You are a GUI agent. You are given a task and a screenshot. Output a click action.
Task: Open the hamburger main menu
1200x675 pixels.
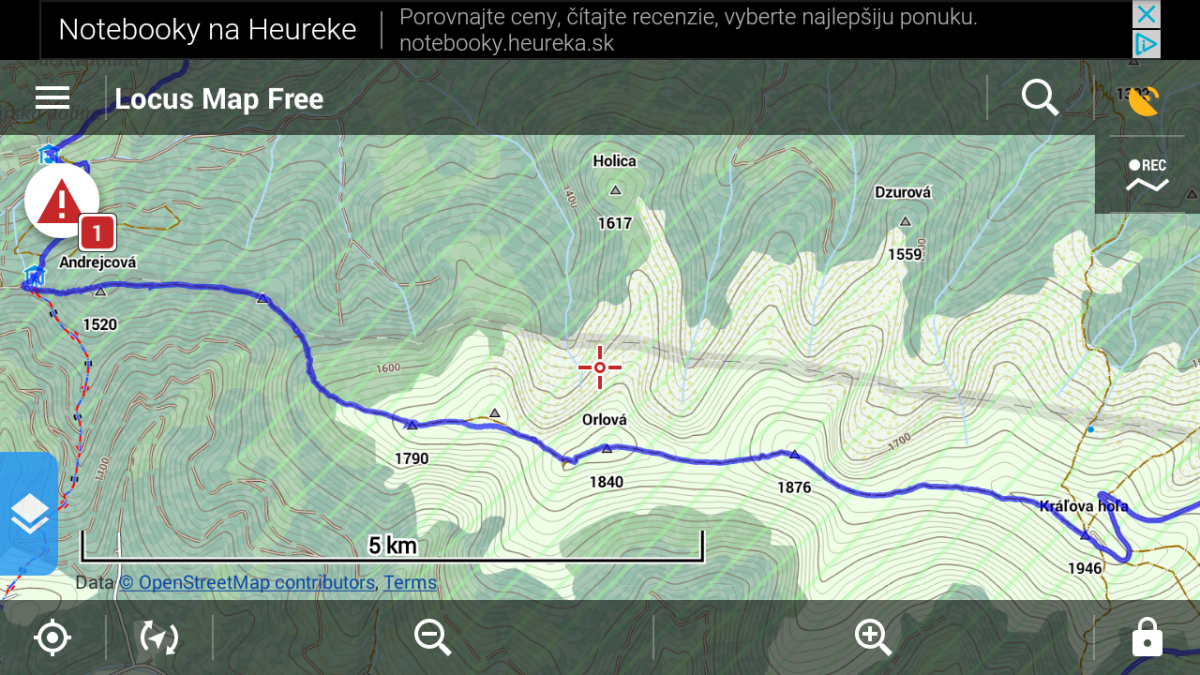point(52,98)
